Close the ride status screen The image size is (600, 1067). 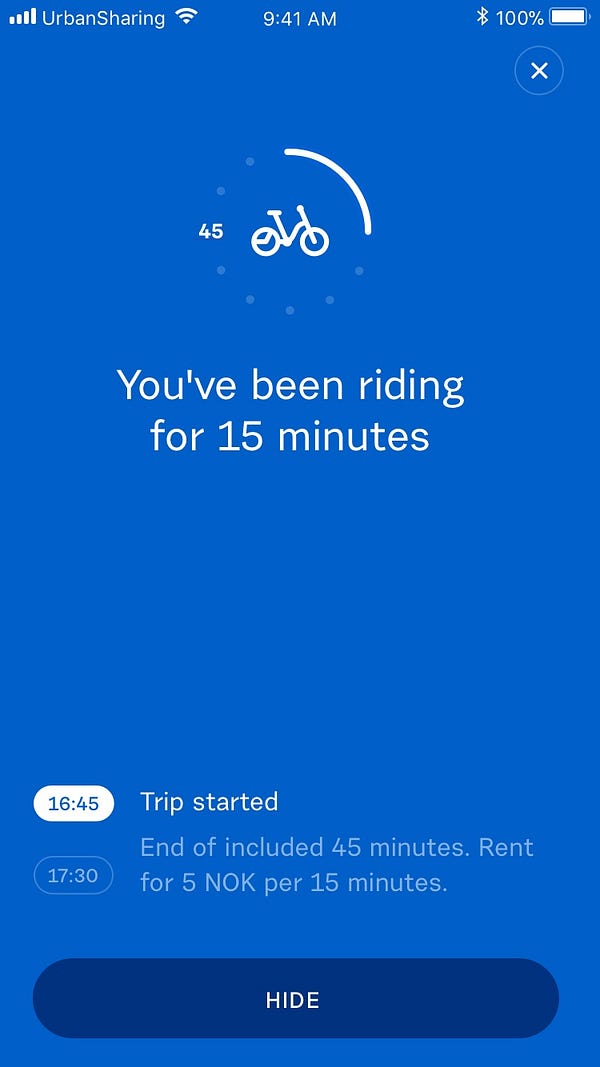pos(539,71)
